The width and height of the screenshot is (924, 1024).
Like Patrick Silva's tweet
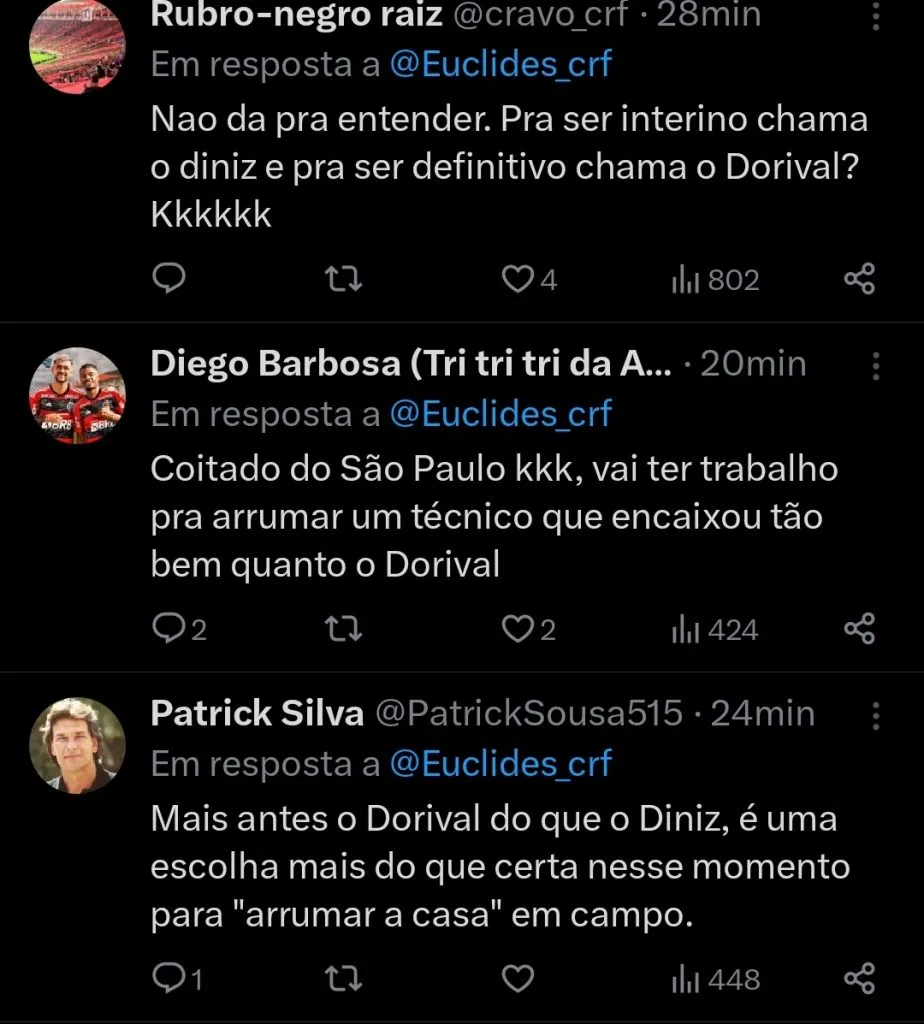(517, 980)
